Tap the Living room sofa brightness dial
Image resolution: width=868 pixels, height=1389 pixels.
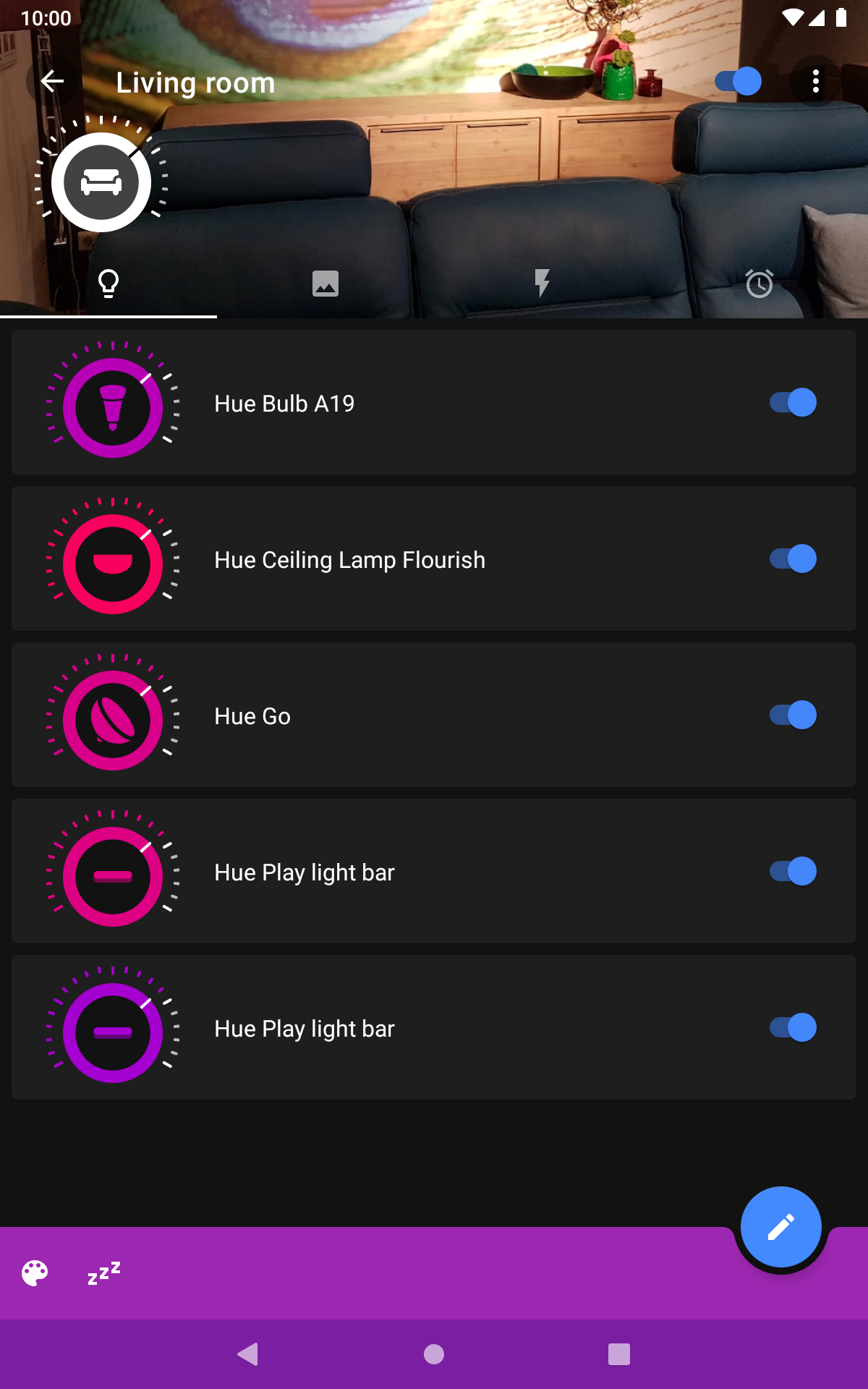tap(101, 182)
